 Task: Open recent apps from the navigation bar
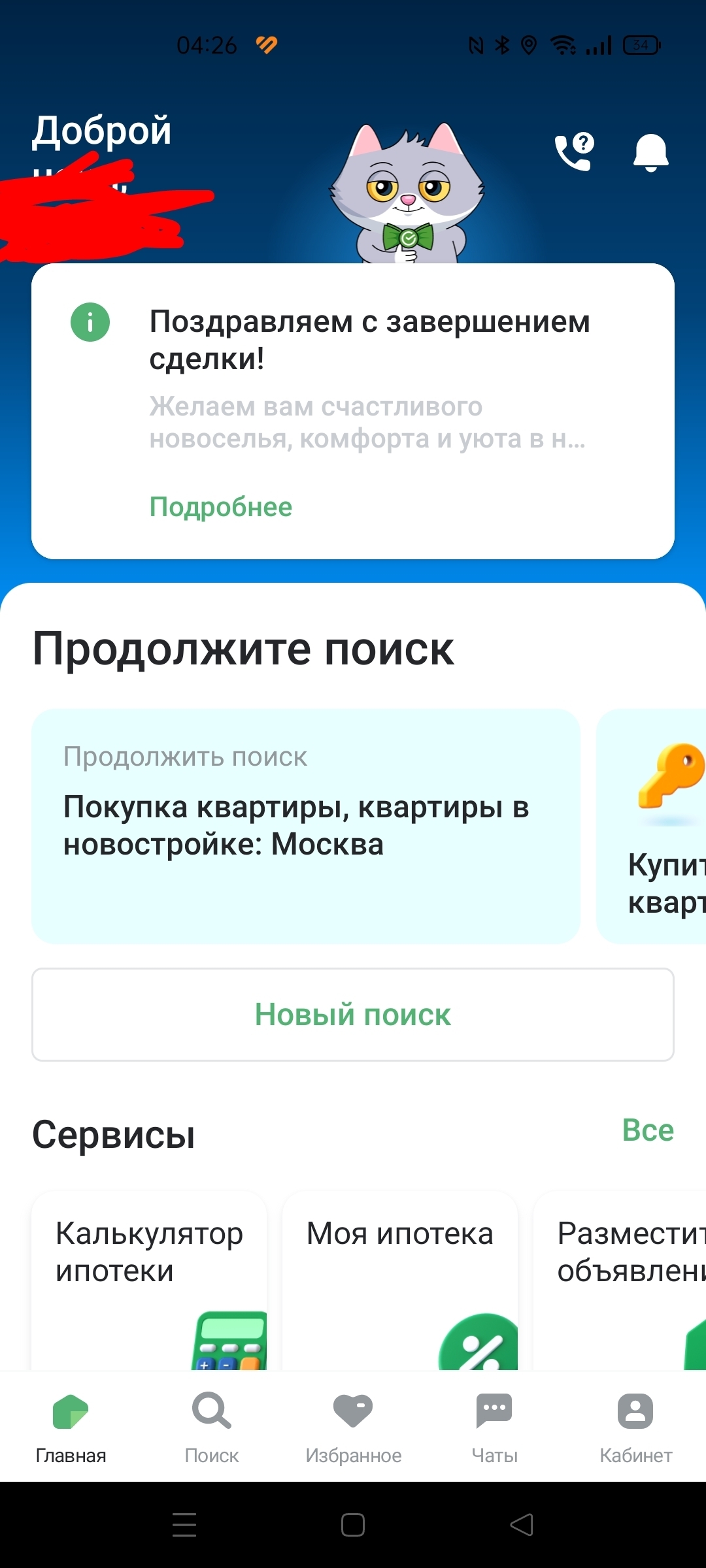pyautogui.click(x=184, y=1526)
